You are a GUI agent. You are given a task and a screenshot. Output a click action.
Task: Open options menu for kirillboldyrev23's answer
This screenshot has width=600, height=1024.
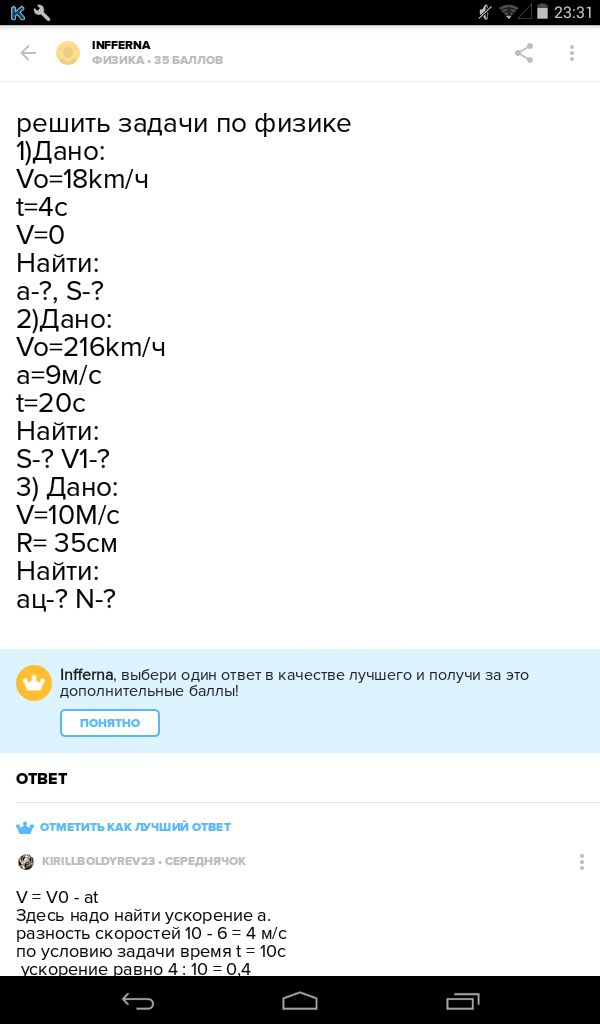pyautogui.click(x=581, y=862)
